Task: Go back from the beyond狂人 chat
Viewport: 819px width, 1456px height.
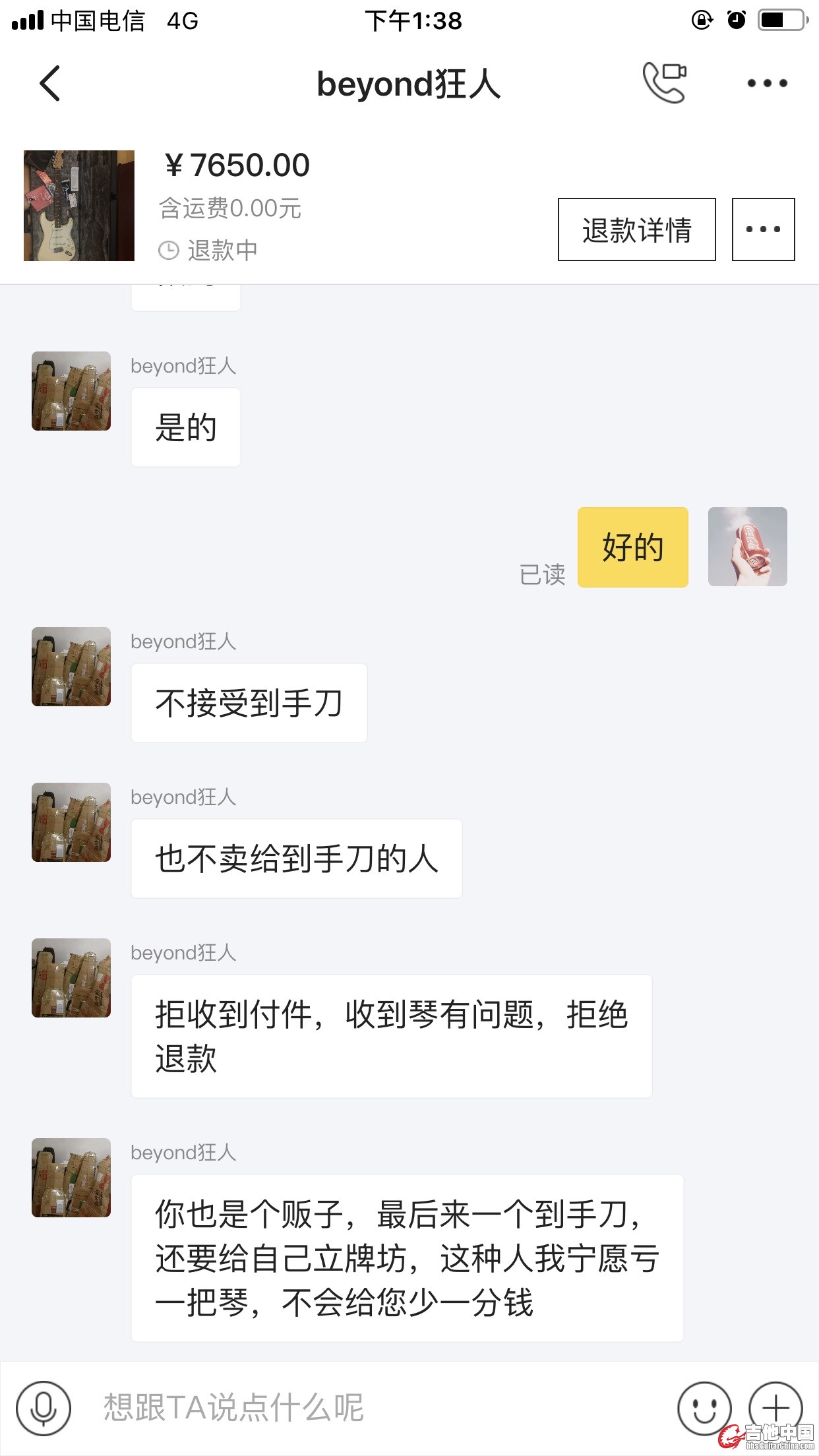Action: (x=50, y=84)
